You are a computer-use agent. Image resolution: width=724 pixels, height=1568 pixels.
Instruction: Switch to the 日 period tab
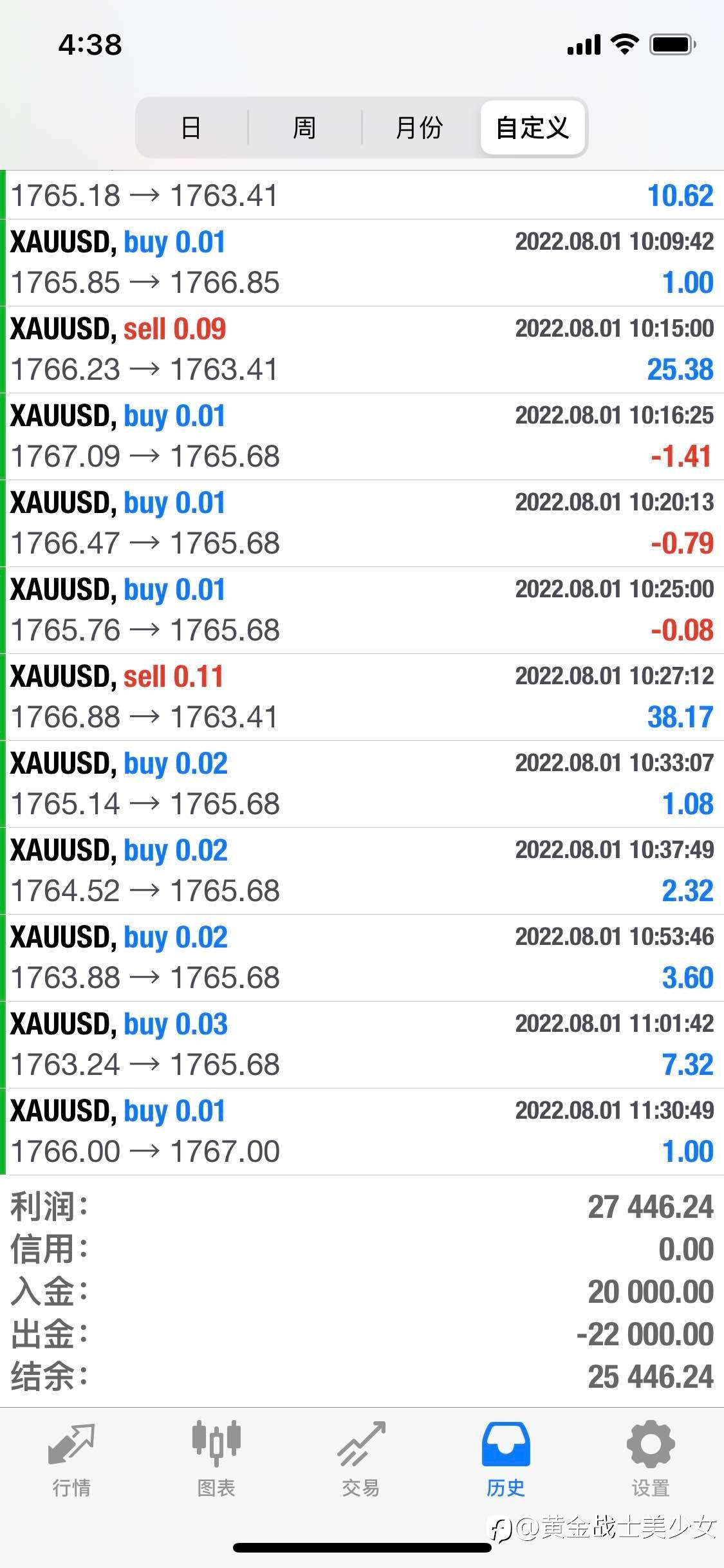point(191,127)
